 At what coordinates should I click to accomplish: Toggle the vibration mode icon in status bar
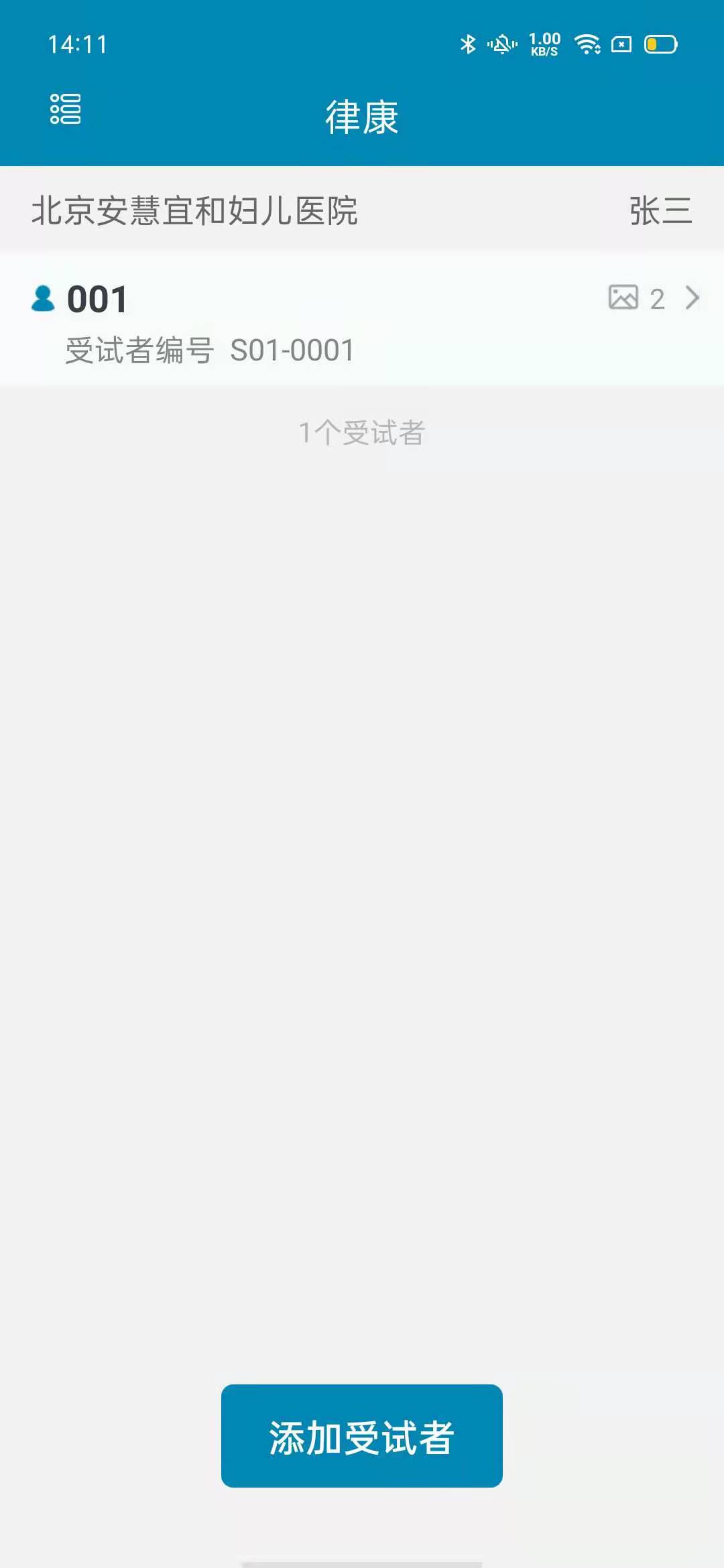pyautogui.click(x=503, y=44)
